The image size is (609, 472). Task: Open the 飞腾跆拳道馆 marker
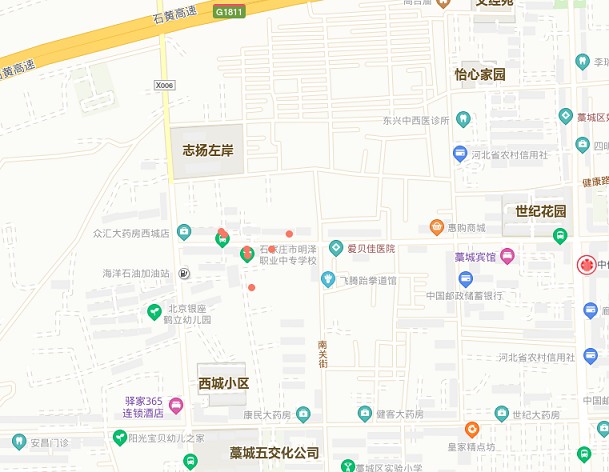point(327,280)
